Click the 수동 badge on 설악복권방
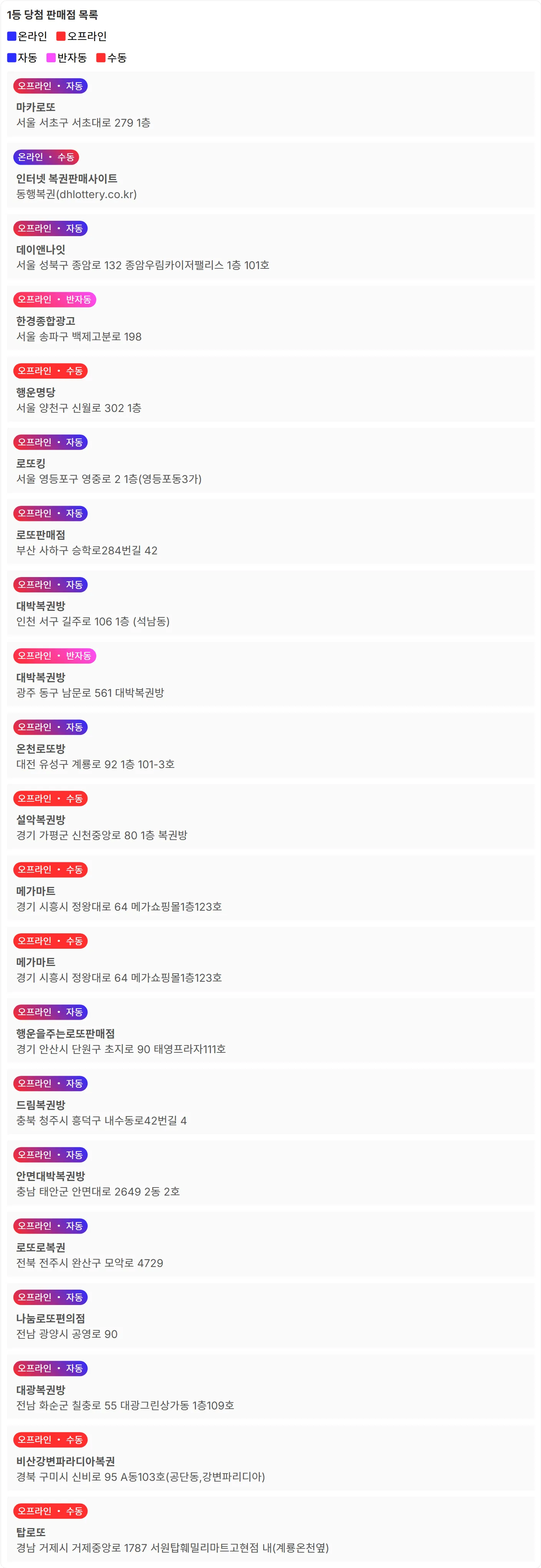Viewport: 541px width, 1568px height. (x=73, y=799)
